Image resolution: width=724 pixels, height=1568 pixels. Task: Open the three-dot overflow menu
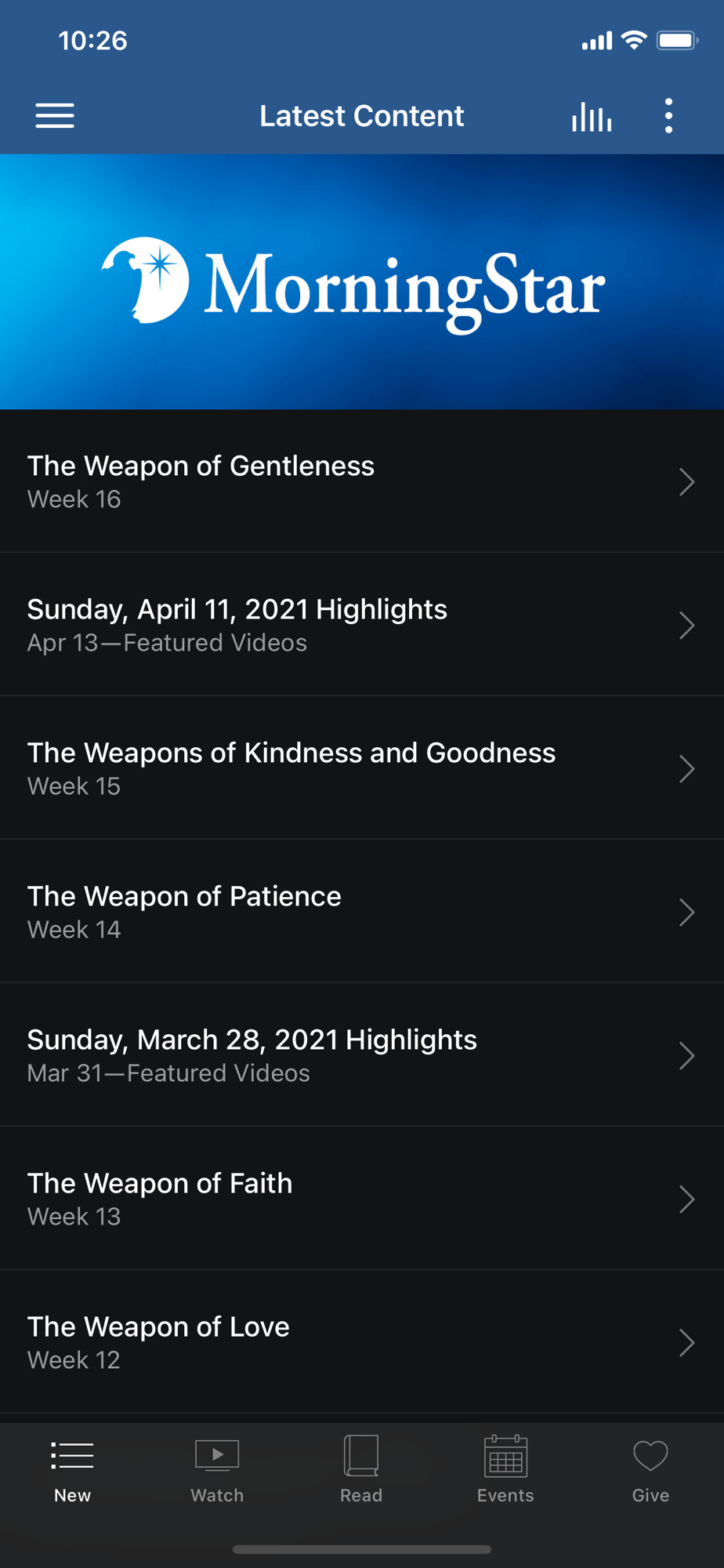tap(668, 116)
